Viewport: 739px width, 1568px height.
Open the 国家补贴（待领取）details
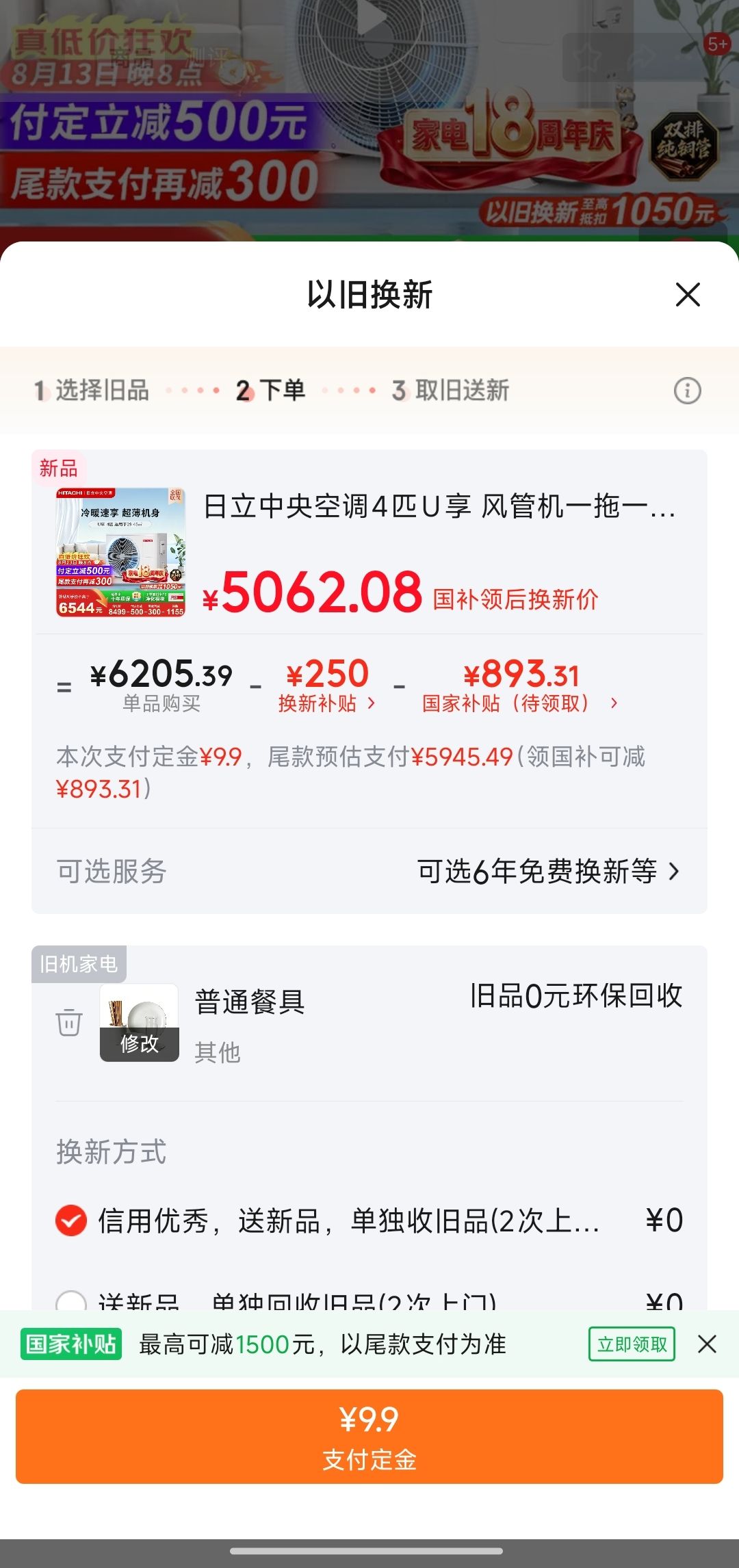tap(521, 684)
